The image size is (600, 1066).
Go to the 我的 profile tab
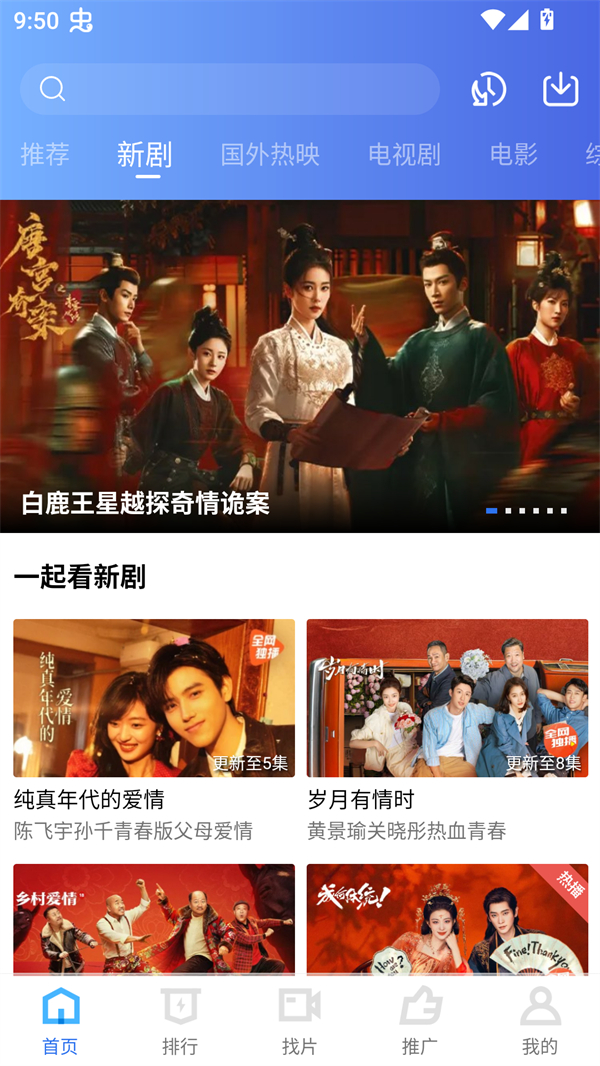tap(540, 1021)
